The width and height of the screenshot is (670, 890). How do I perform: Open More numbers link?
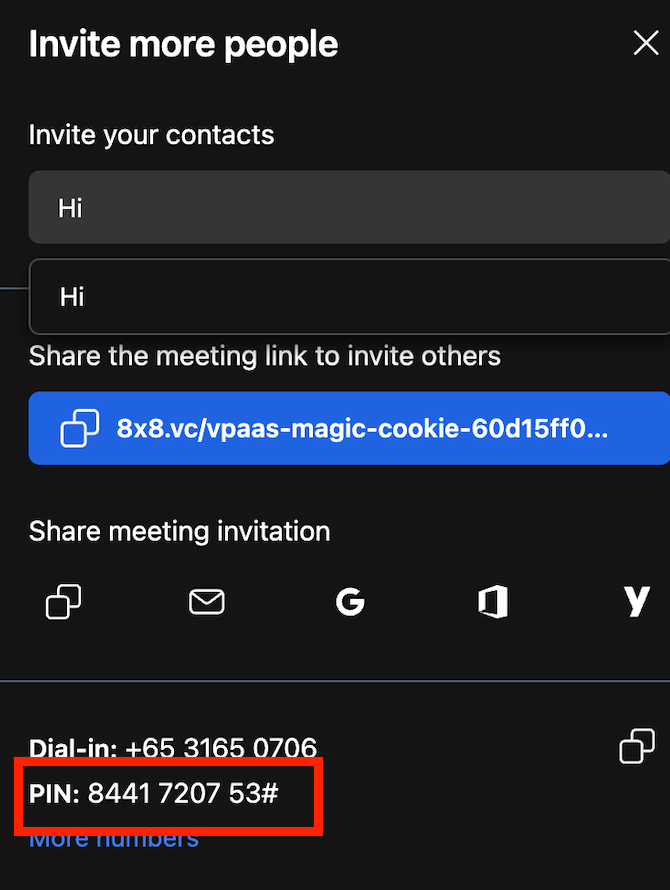coord(113,838)
